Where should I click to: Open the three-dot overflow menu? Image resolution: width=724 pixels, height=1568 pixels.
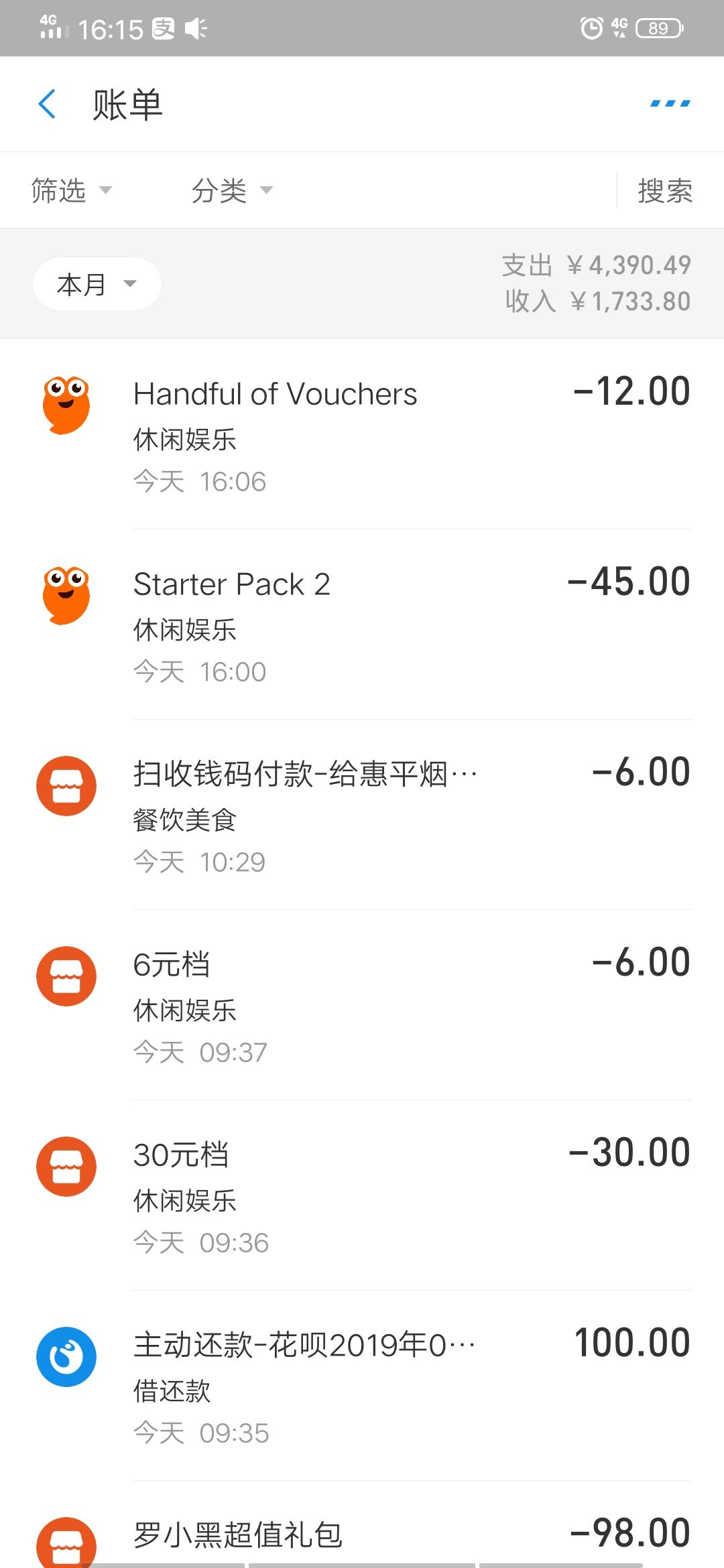click(x=670, y=104)
